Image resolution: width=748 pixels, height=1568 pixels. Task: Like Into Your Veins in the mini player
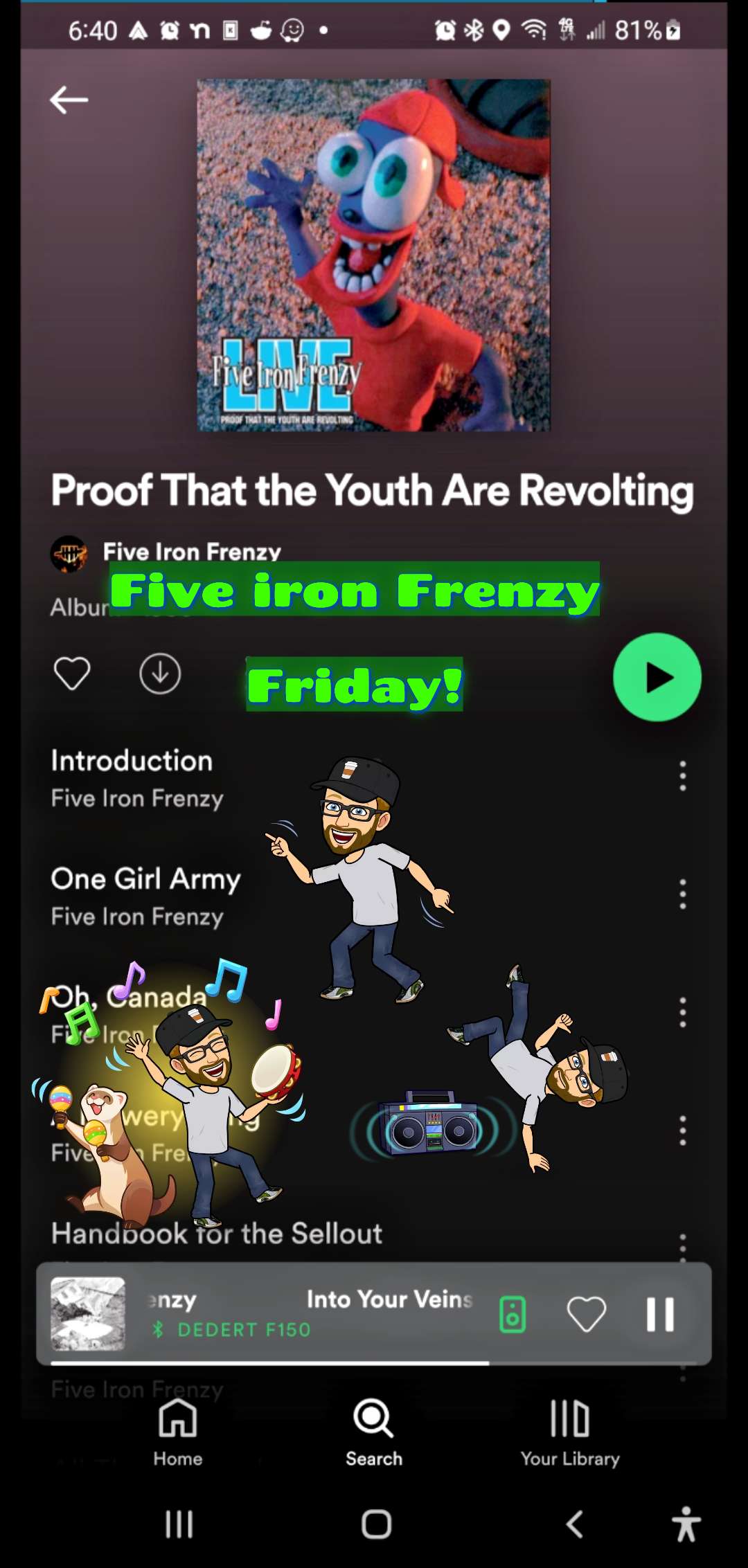(587, 1314)
